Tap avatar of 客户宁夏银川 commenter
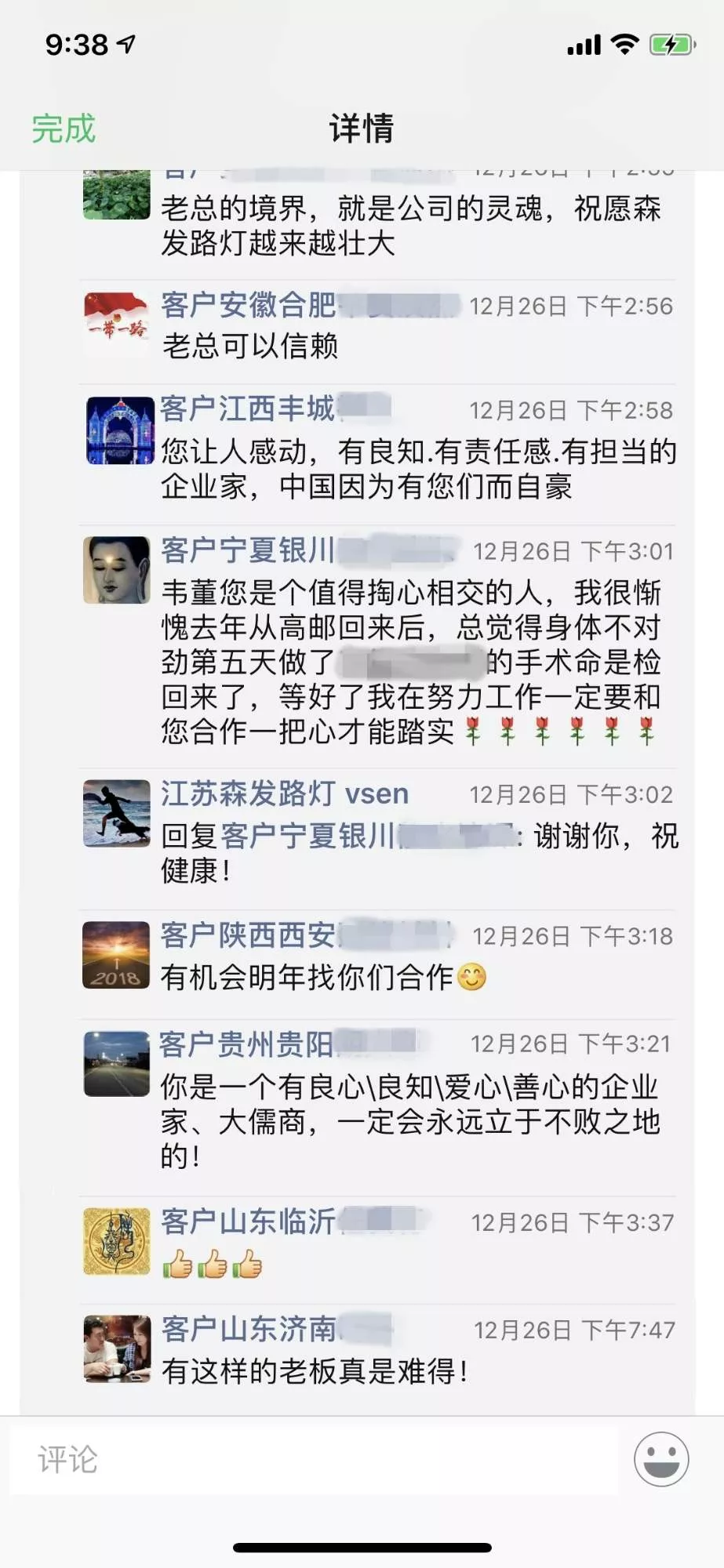This screenshot has height=1568, width=724. [117, 570]
